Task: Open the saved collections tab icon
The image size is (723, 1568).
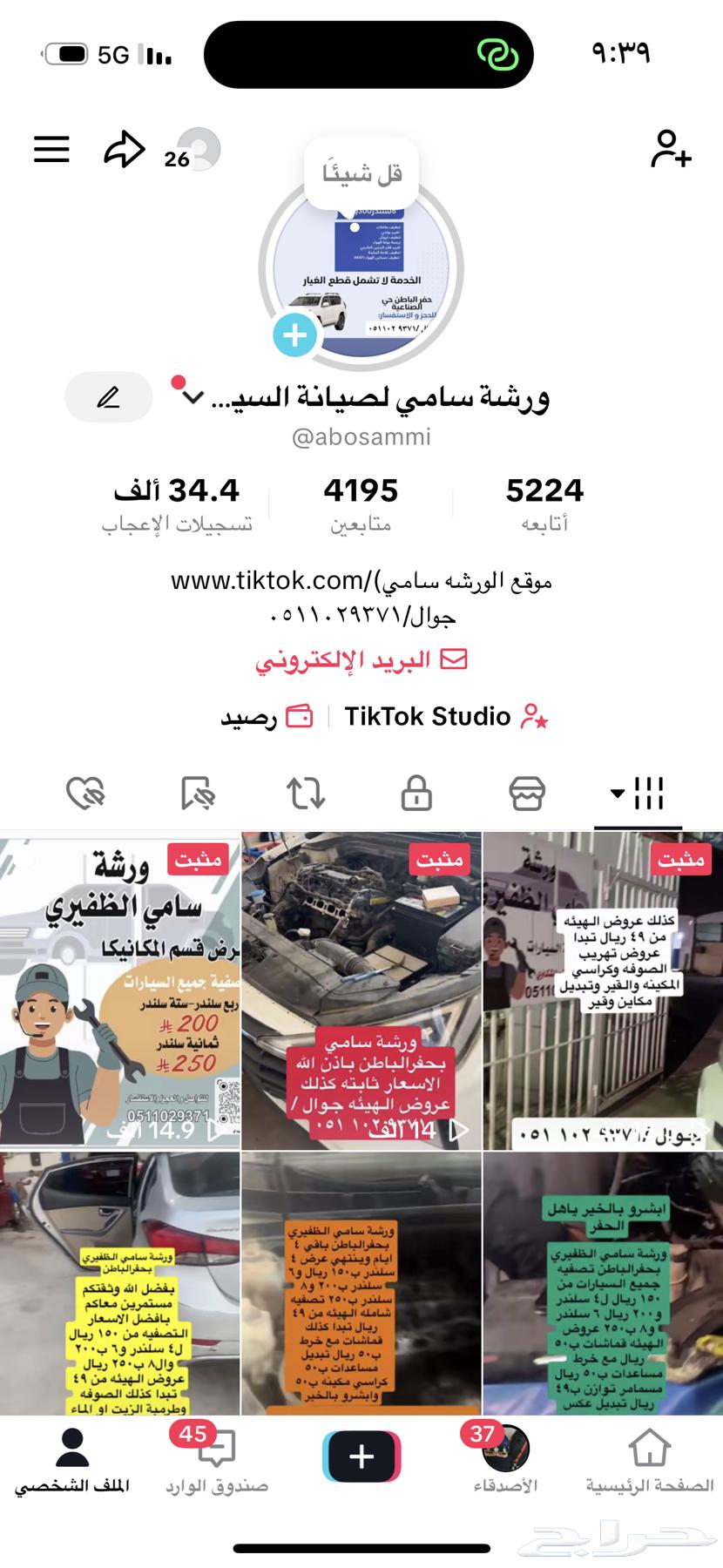Action: (195, 794)
